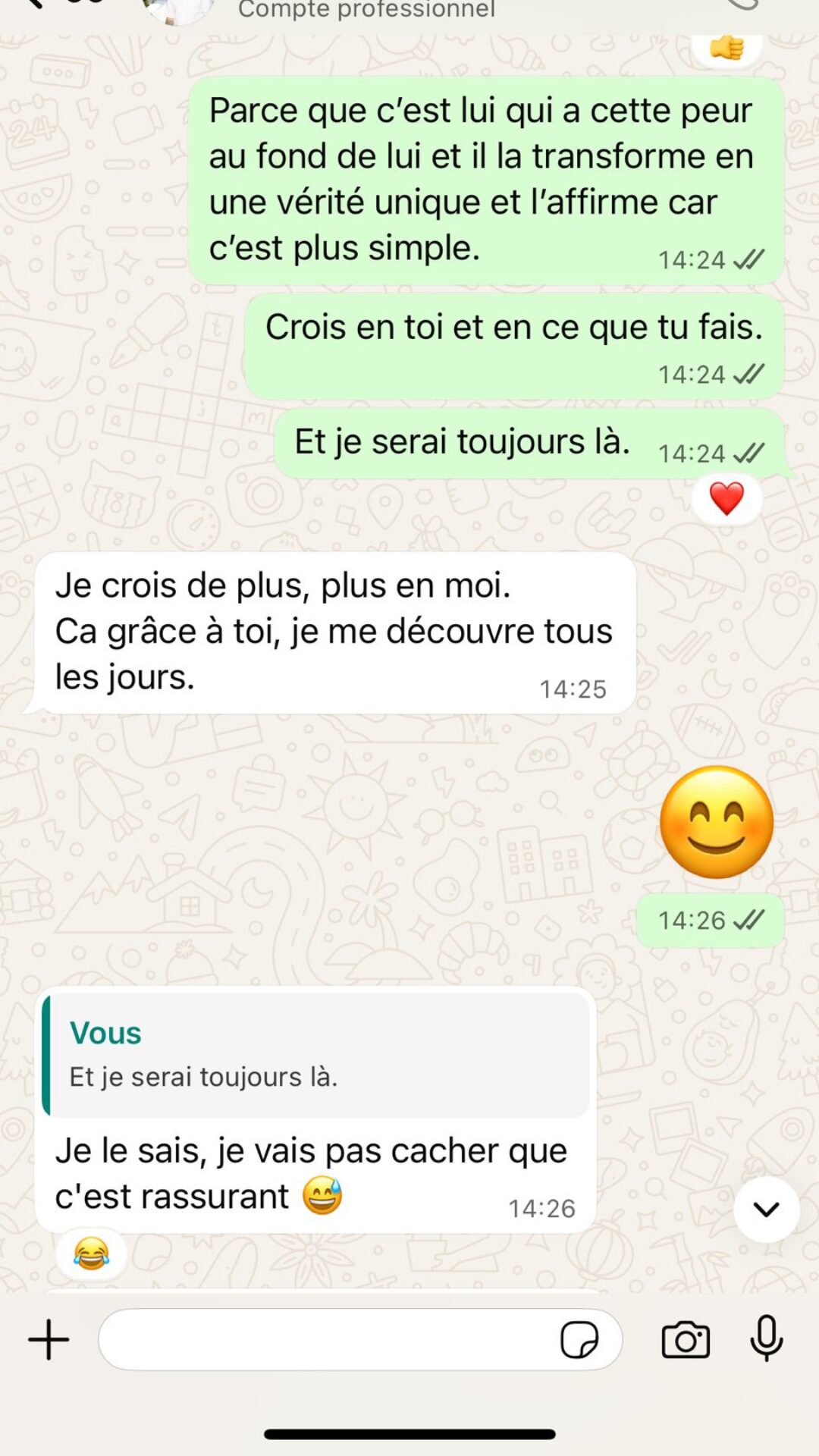This screenshot has width=819, height=1456.
Task: Open contact info via "Compte professionnel" header
Action: [x=366, y=10]
